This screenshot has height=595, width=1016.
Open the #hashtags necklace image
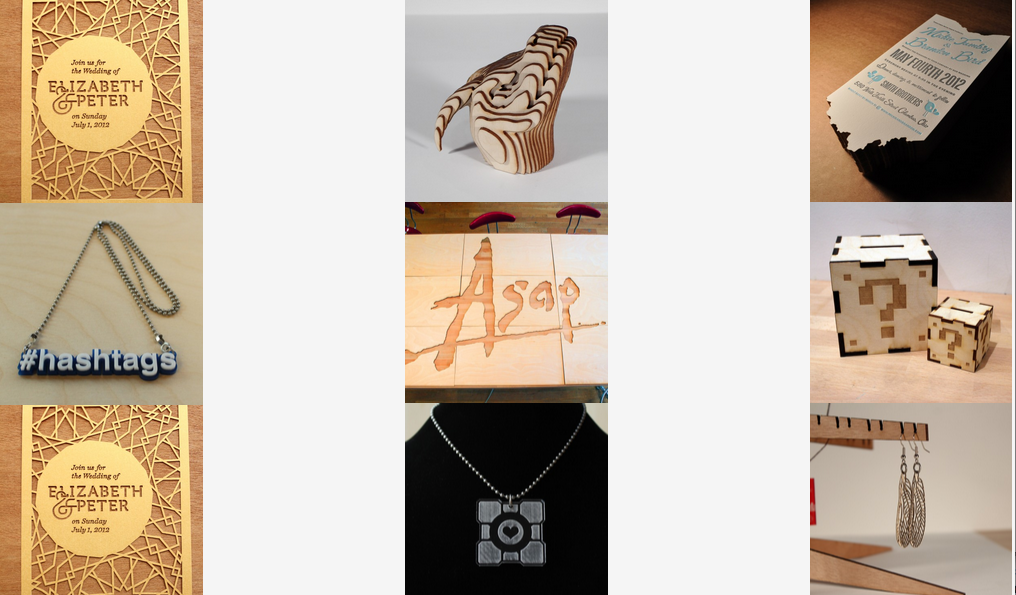[101, 303]
